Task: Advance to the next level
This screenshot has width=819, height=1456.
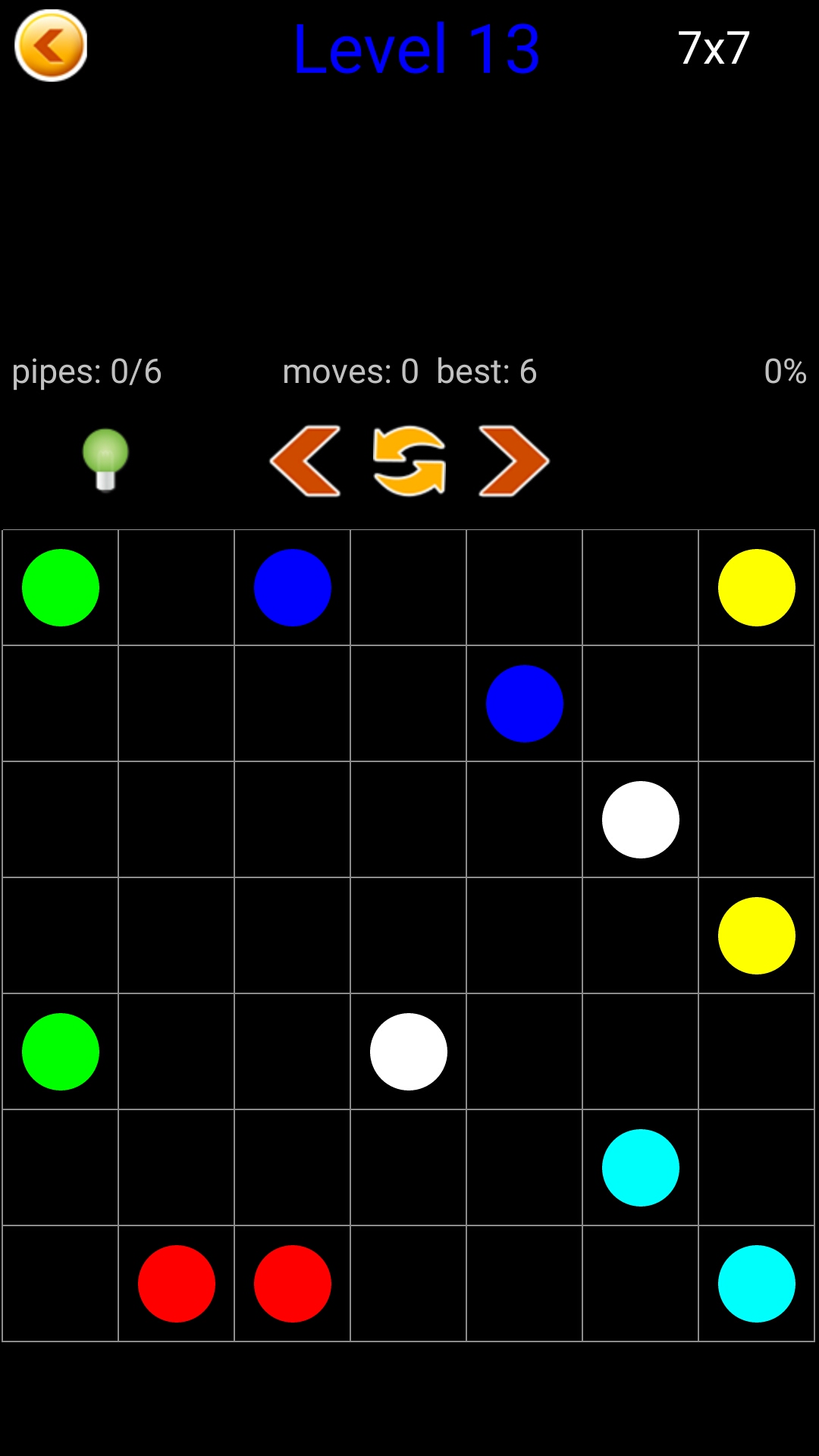Action: (x=513, y=461)
